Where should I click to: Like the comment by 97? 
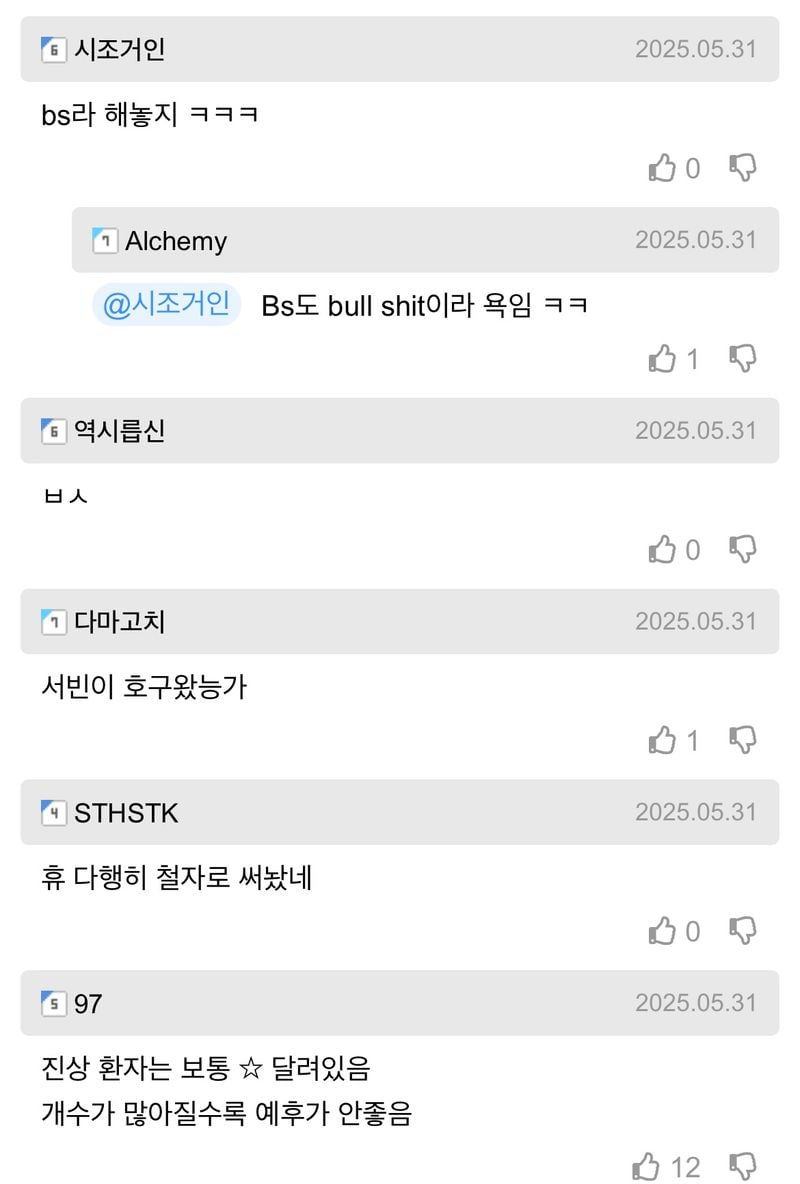click(646, 1166)
